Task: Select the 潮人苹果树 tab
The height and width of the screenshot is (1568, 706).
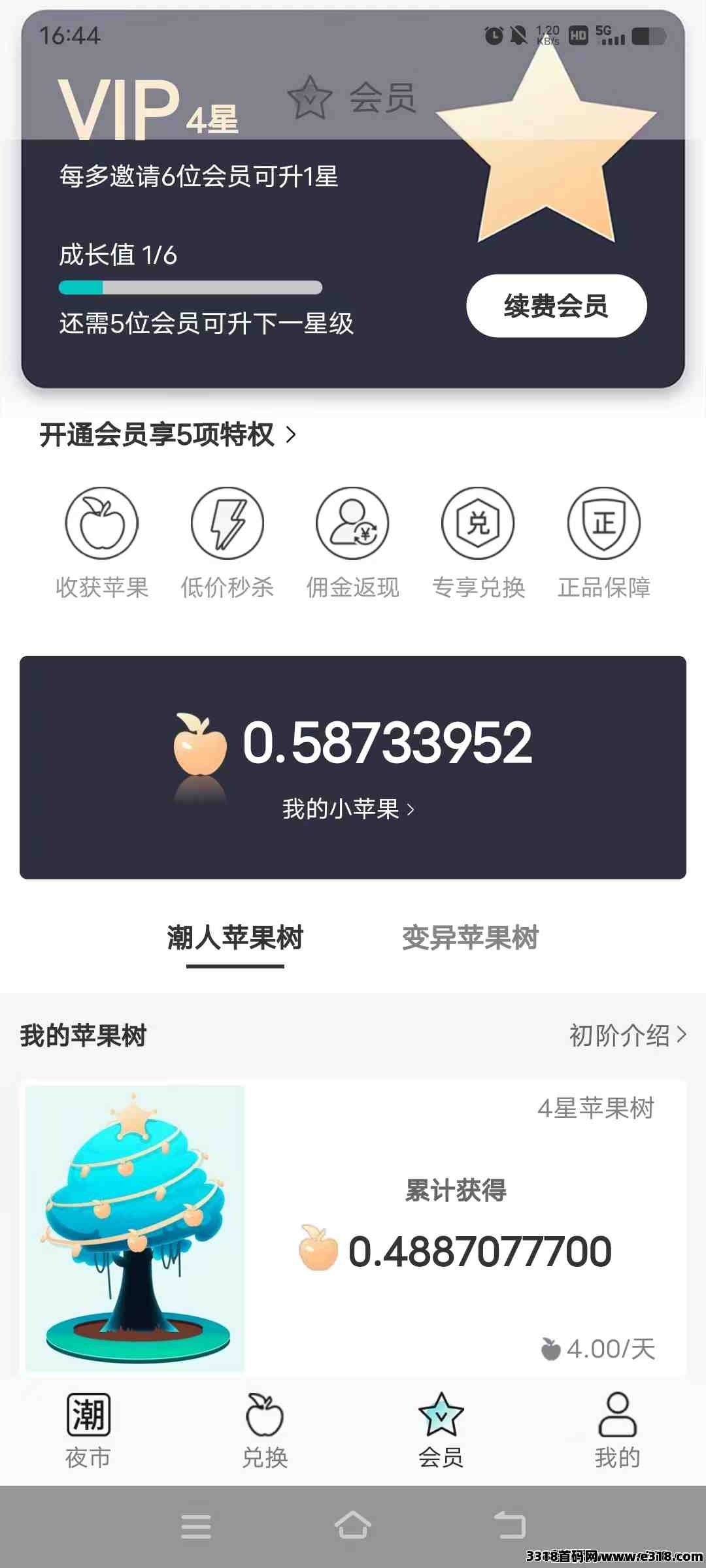Action: [x=235, y=938]
